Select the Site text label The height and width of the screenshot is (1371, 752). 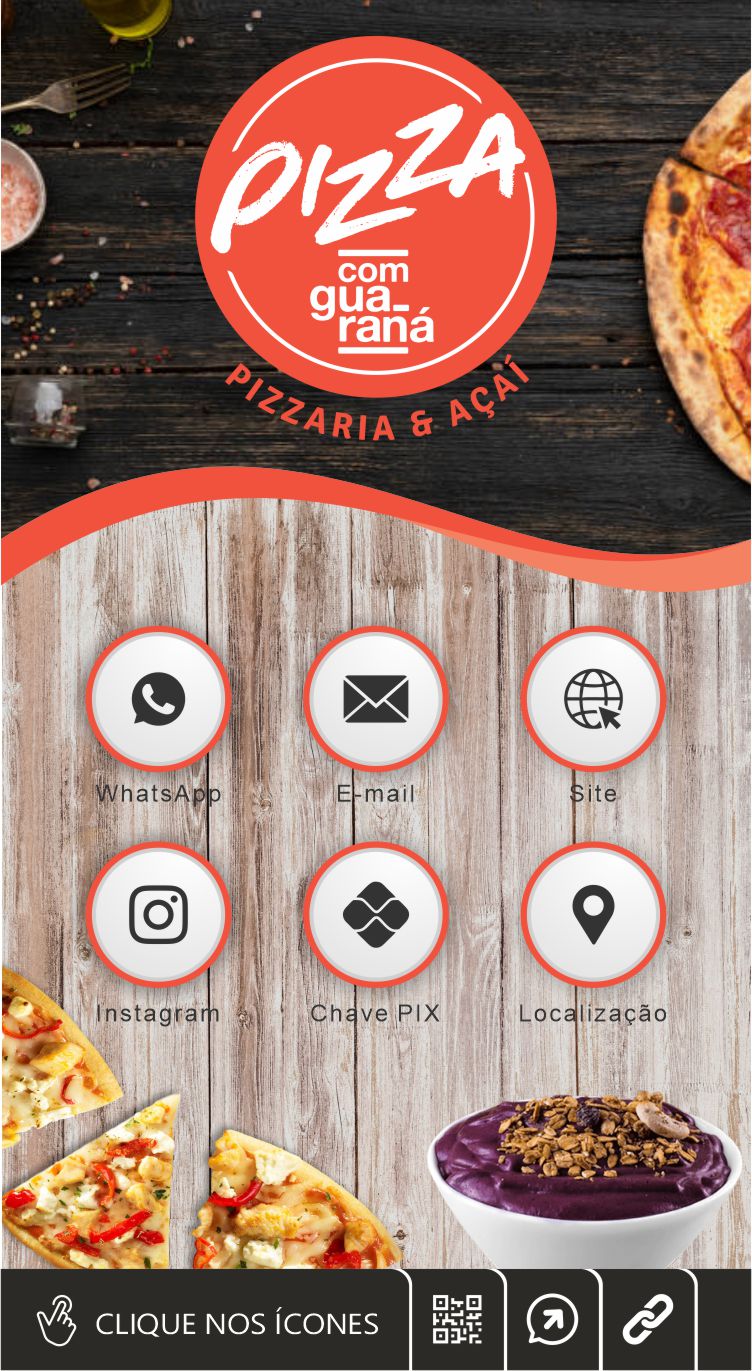pos(595,794)
